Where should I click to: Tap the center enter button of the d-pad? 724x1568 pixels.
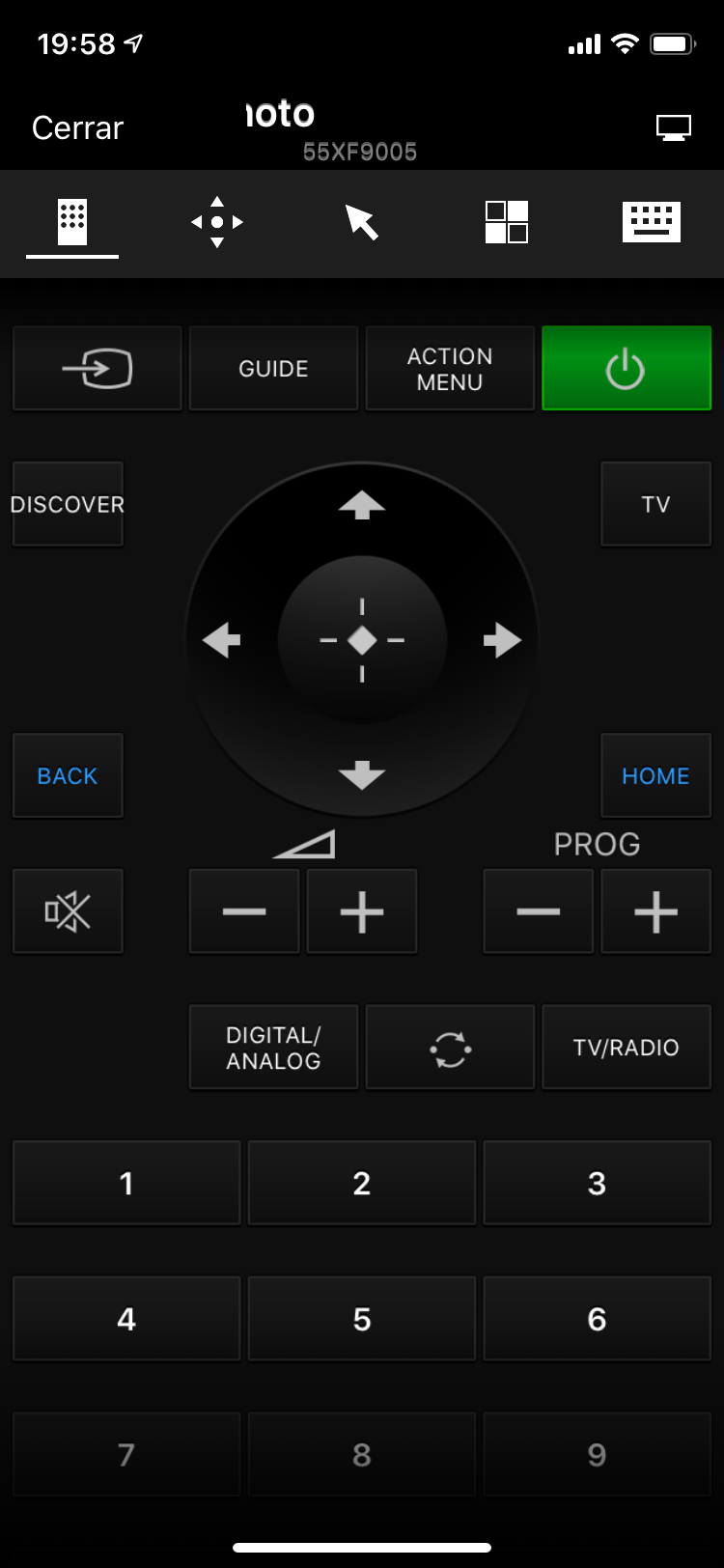[362, 640]
